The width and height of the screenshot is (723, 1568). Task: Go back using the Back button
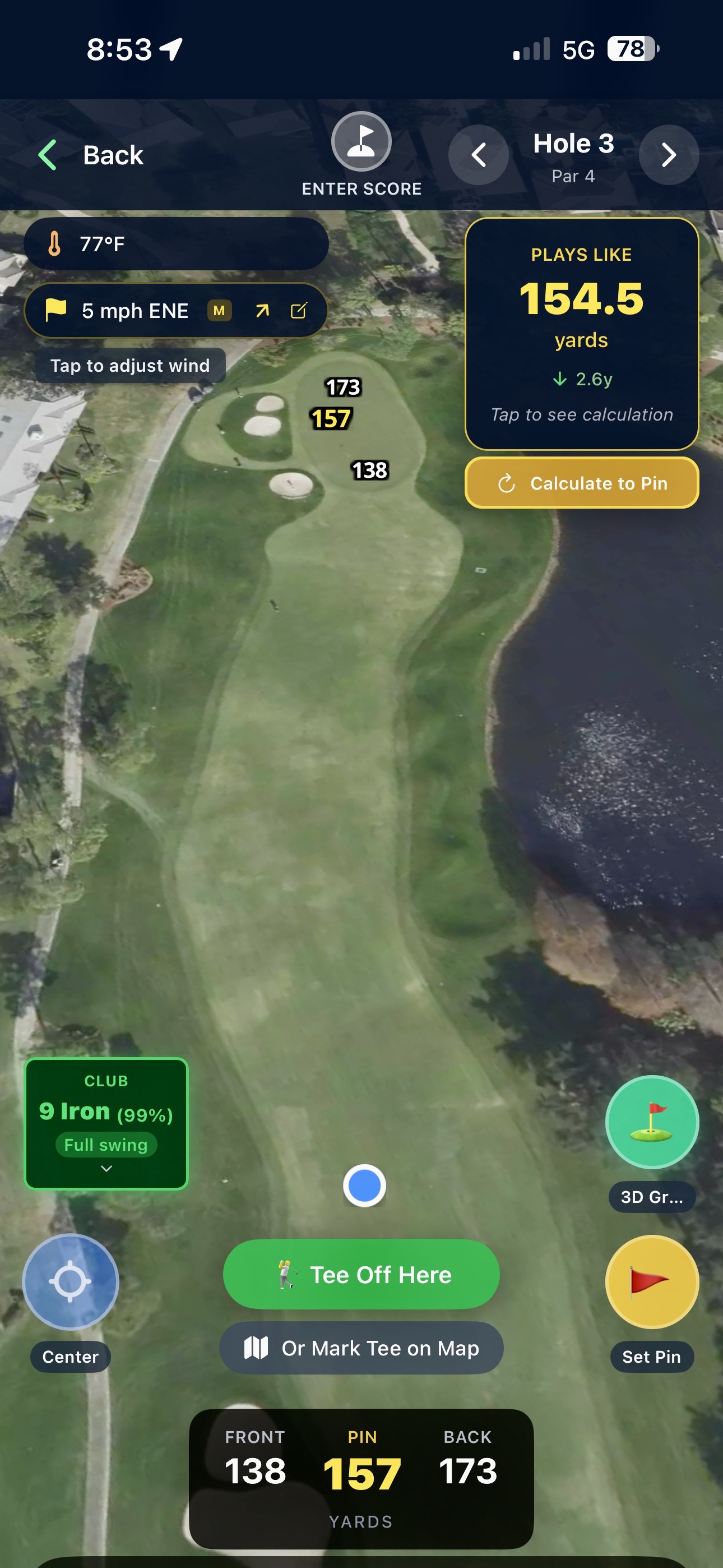91,155
